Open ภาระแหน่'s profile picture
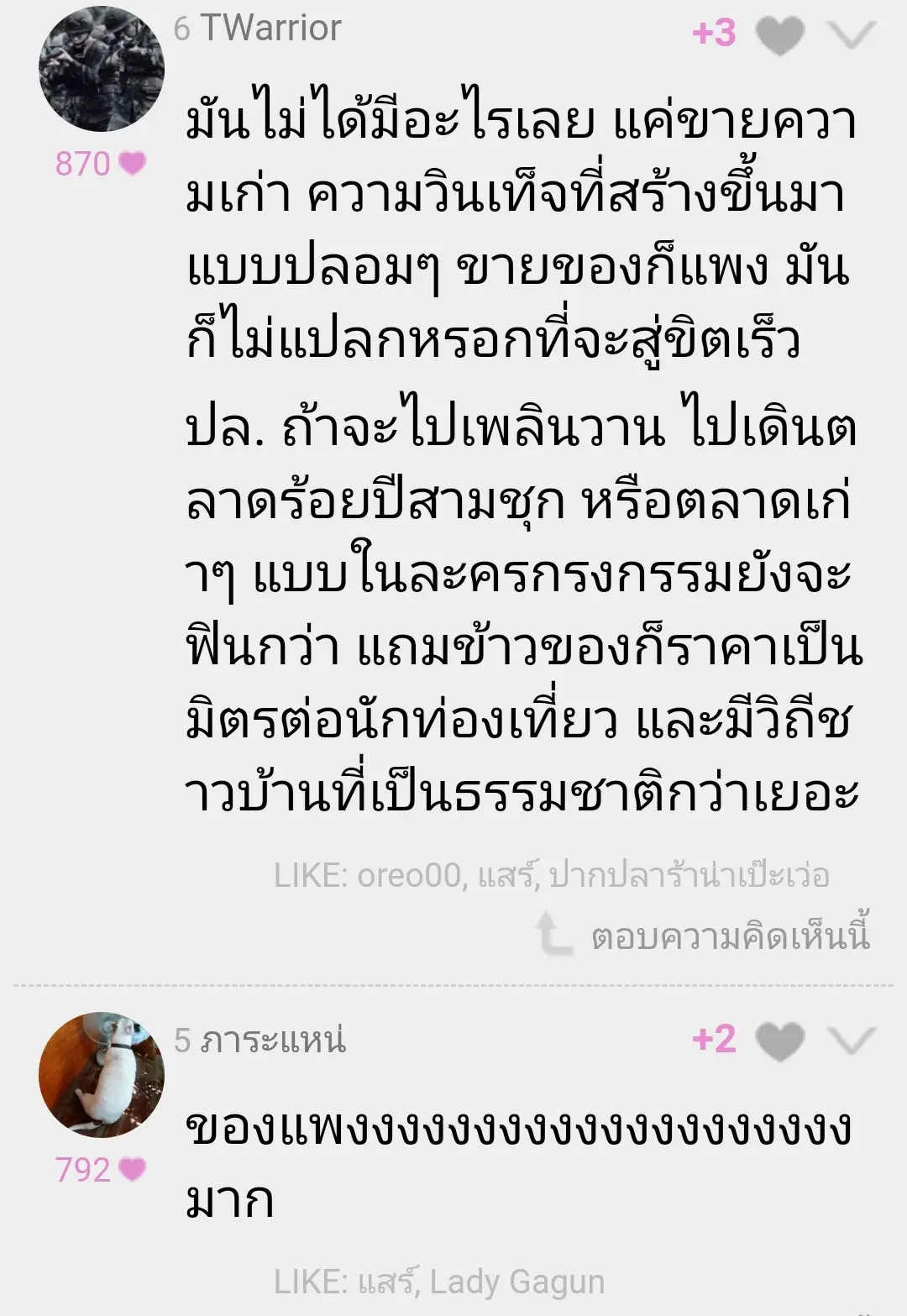907x1316 pixels. pos(102,1074)
